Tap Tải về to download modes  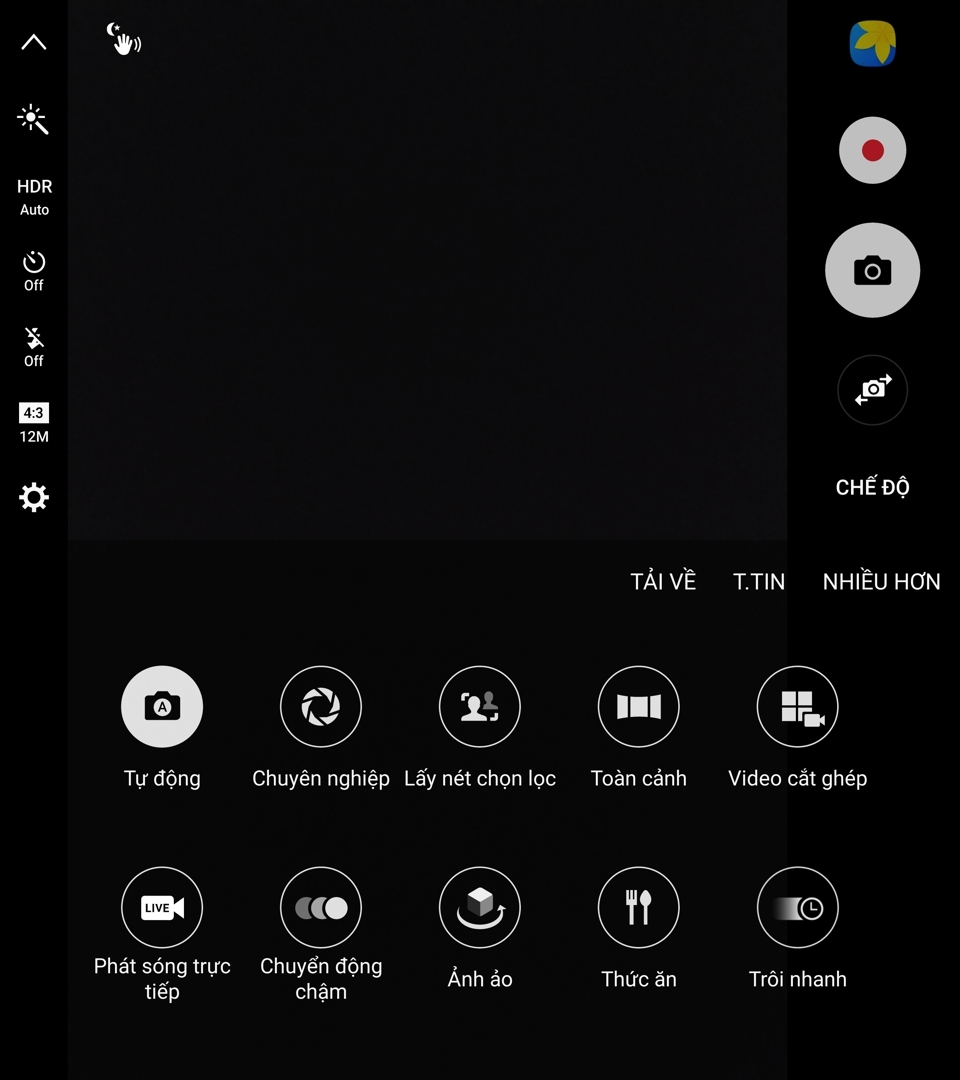tap(663, 582)
